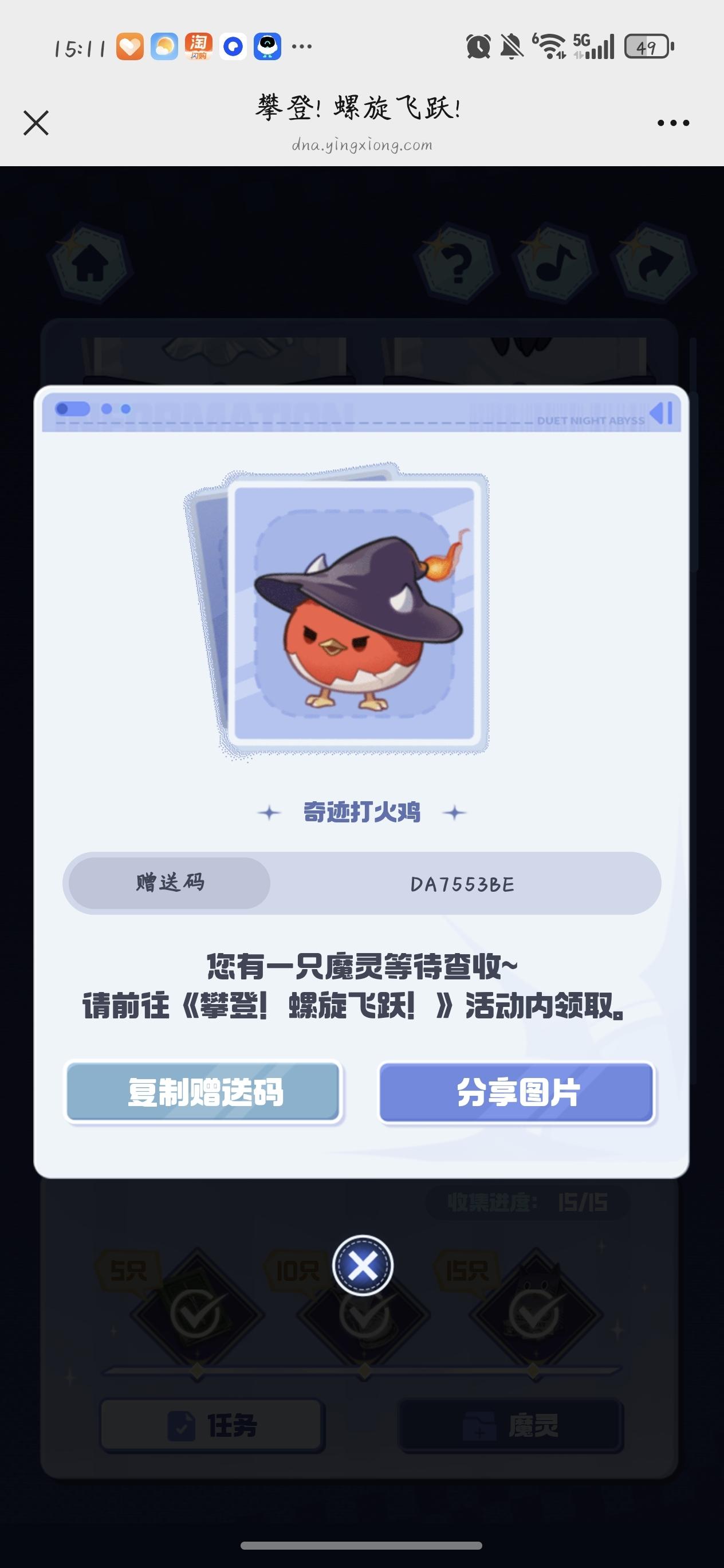
Task: Tap 分享图片 to share the image
Action: point(517,1092)
